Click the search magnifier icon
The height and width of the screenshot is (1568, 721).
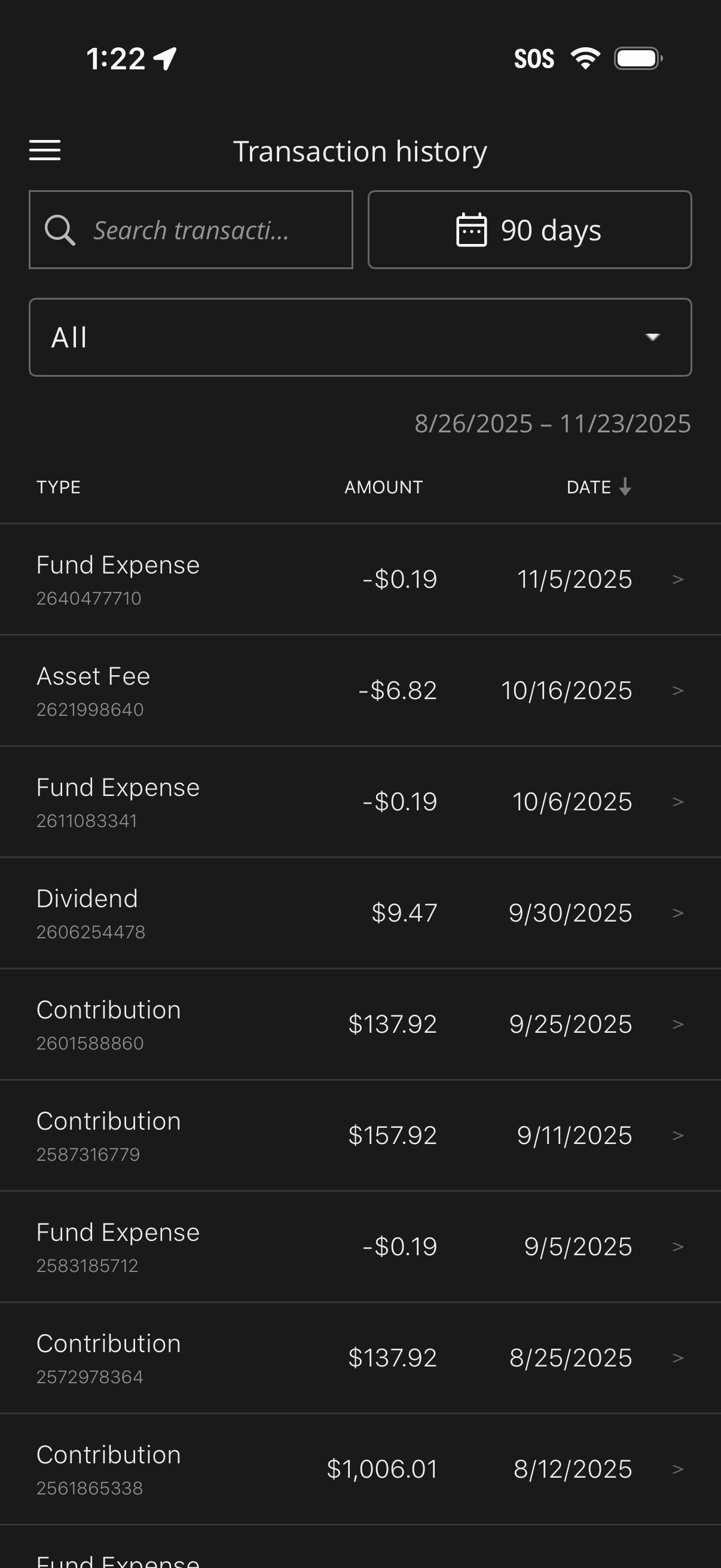pos(60,230)
